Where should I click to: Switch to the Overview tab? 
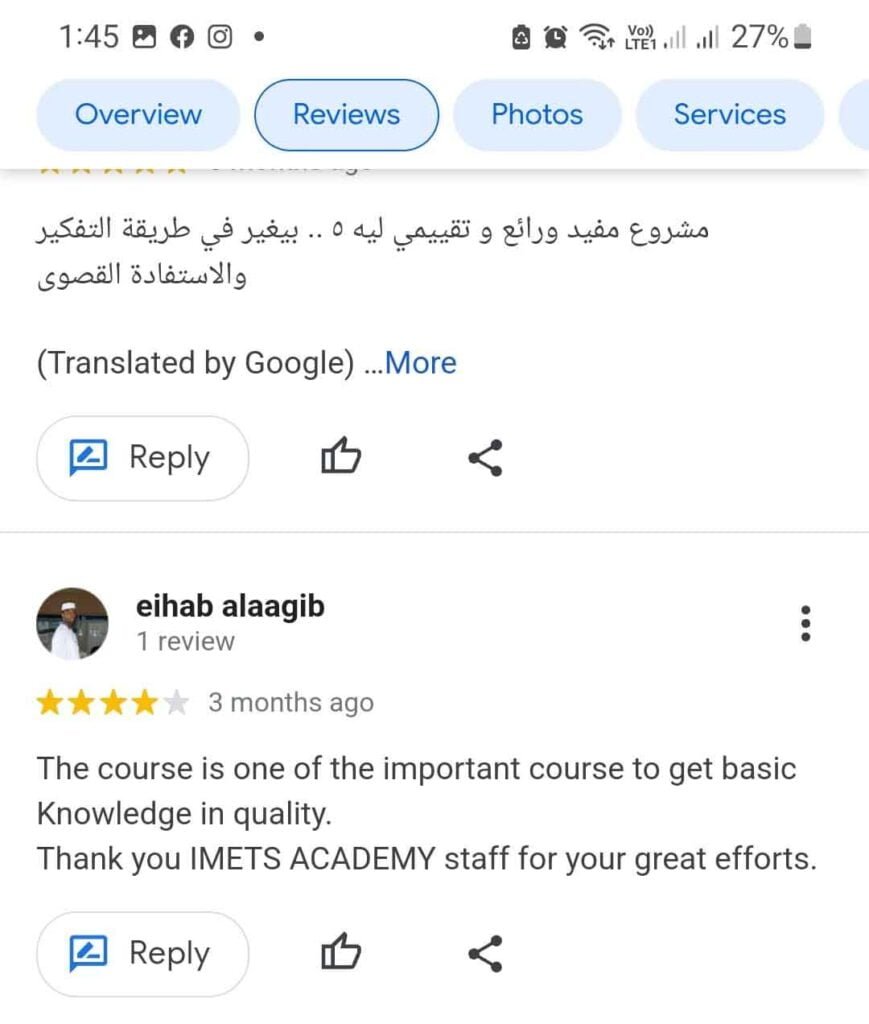coord(138,115)
